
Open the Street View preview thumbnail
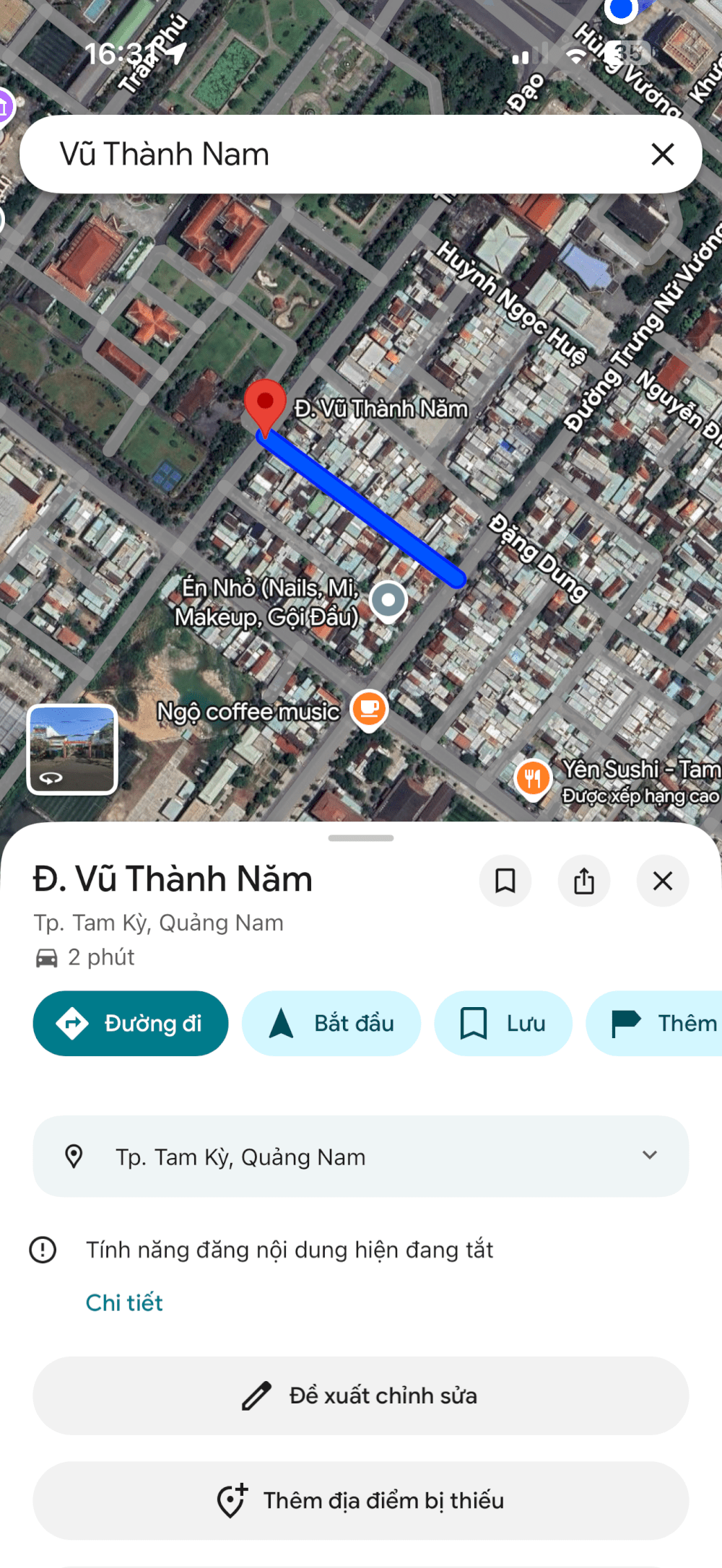[71, 749]
